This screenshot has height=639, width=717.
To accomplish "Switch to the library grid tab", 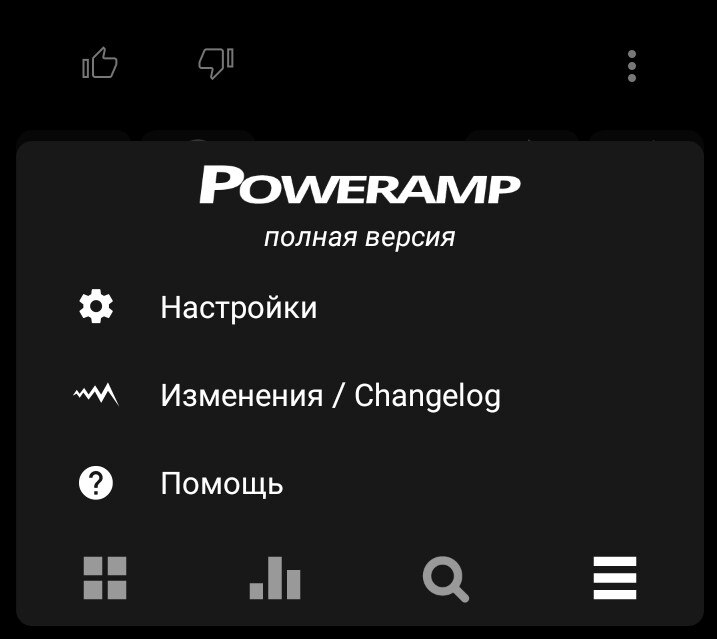I will coord(105,578).
